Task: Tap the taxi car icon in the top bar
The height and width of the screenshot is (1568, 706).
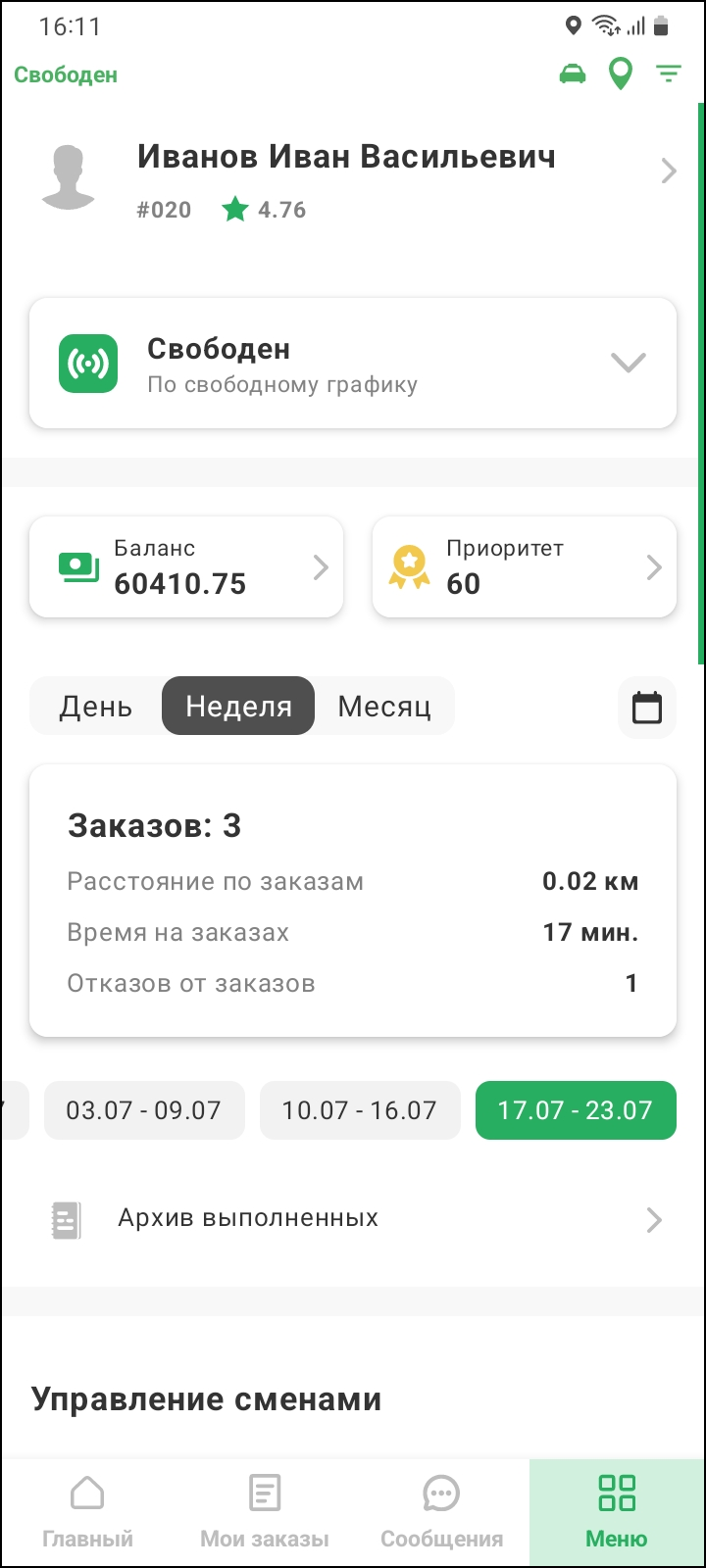Action: (x=573, y=74)
